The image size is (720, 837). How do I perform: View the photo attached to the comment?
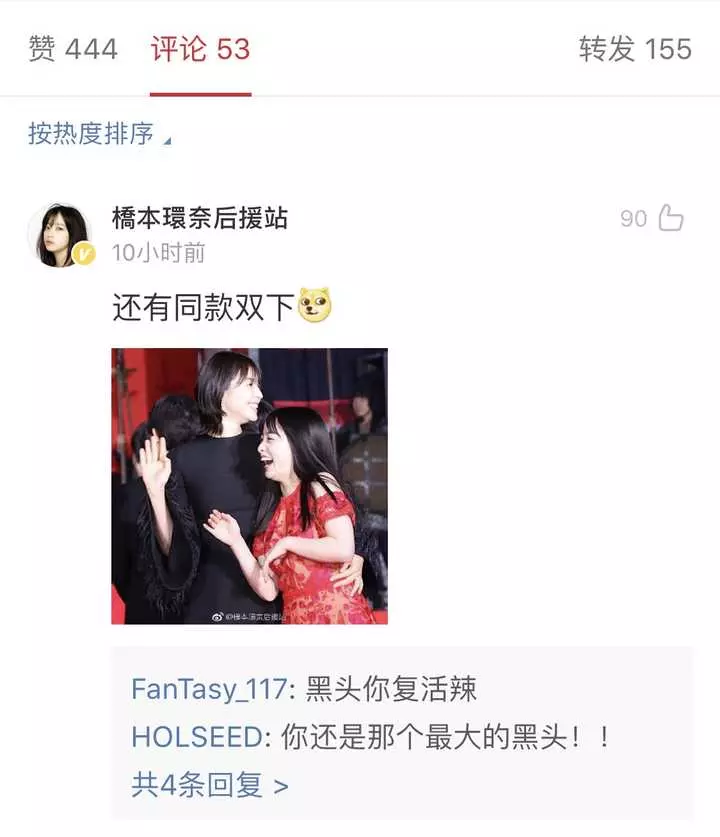pyautogui.click(x=249, y=486)
